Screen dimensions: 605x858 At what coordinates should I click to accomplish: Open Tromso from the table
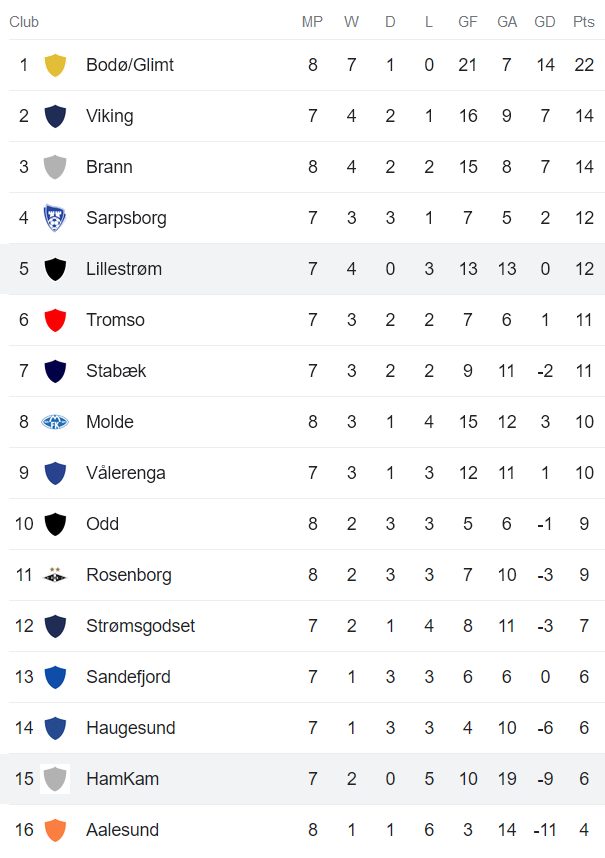[x=115, y=320]
